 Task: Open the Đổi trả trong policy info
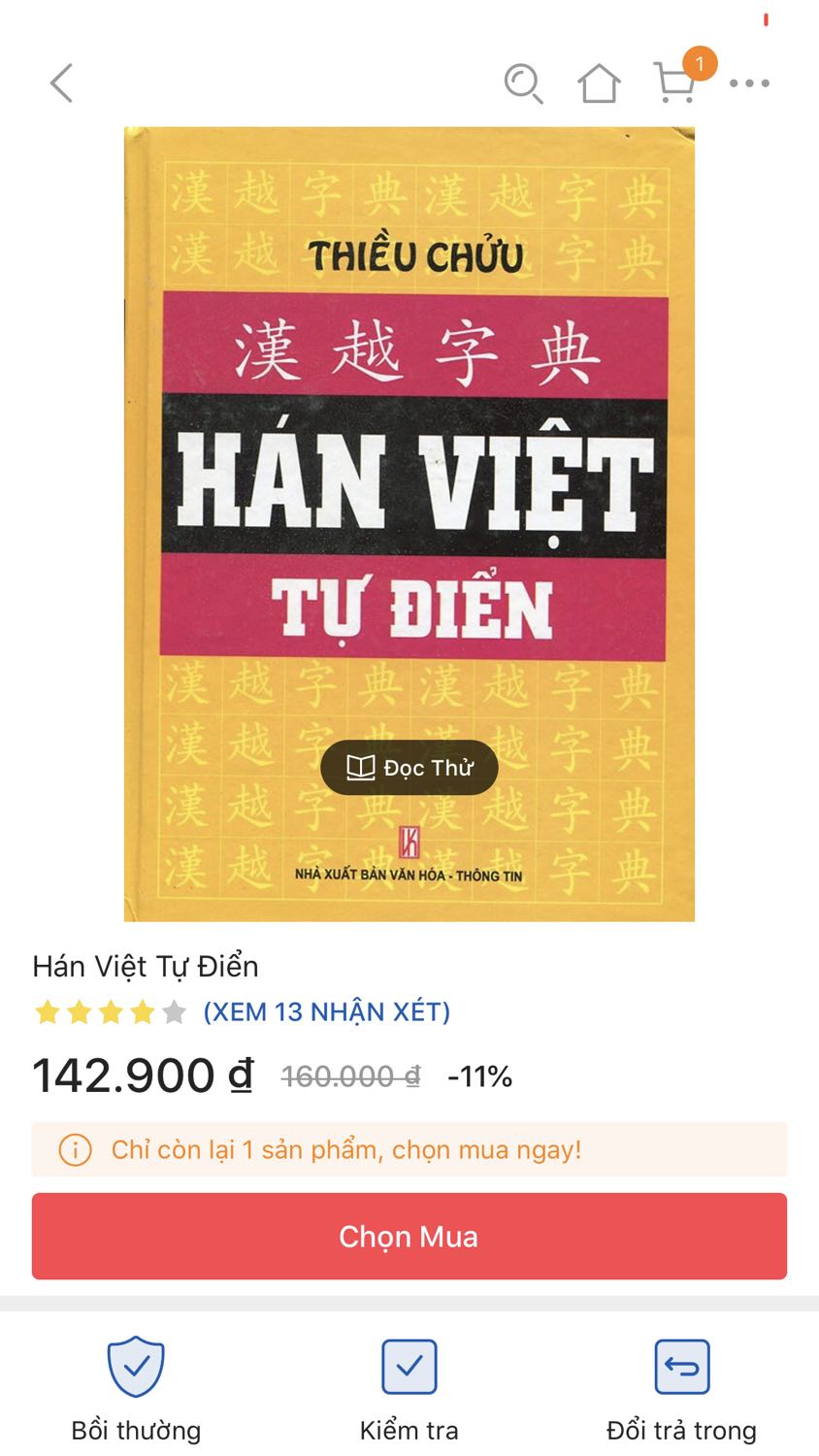pos(681,1388)
